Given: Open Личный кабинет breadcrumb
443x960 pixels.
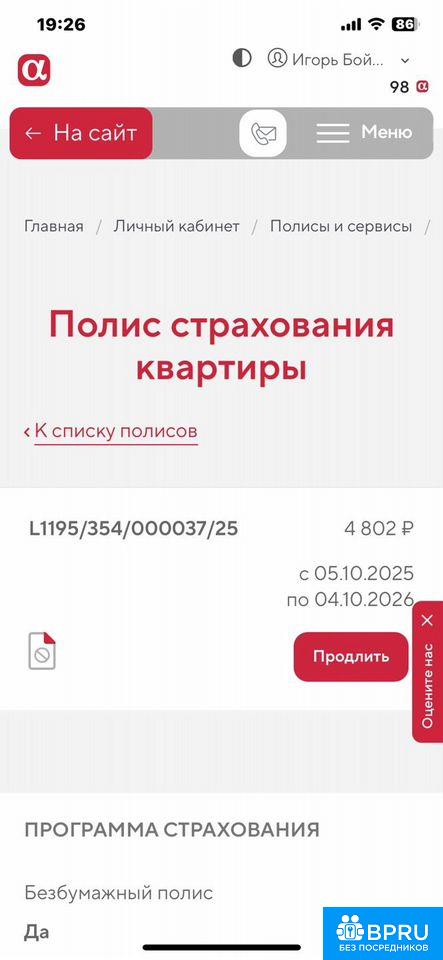Looking at the screenshot, I should (x=176, y=226).
